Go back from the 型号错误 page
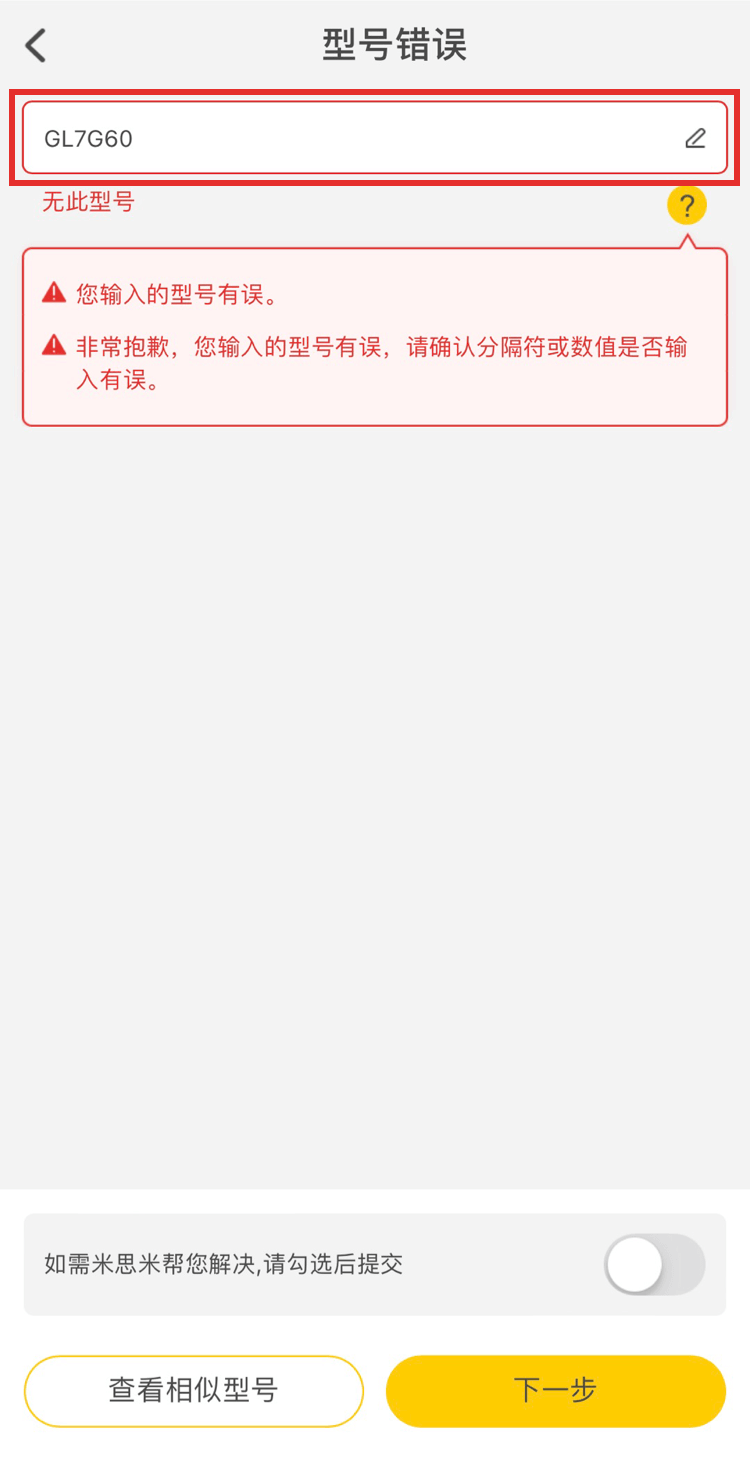750x1481 pixels. coord(36,46)
